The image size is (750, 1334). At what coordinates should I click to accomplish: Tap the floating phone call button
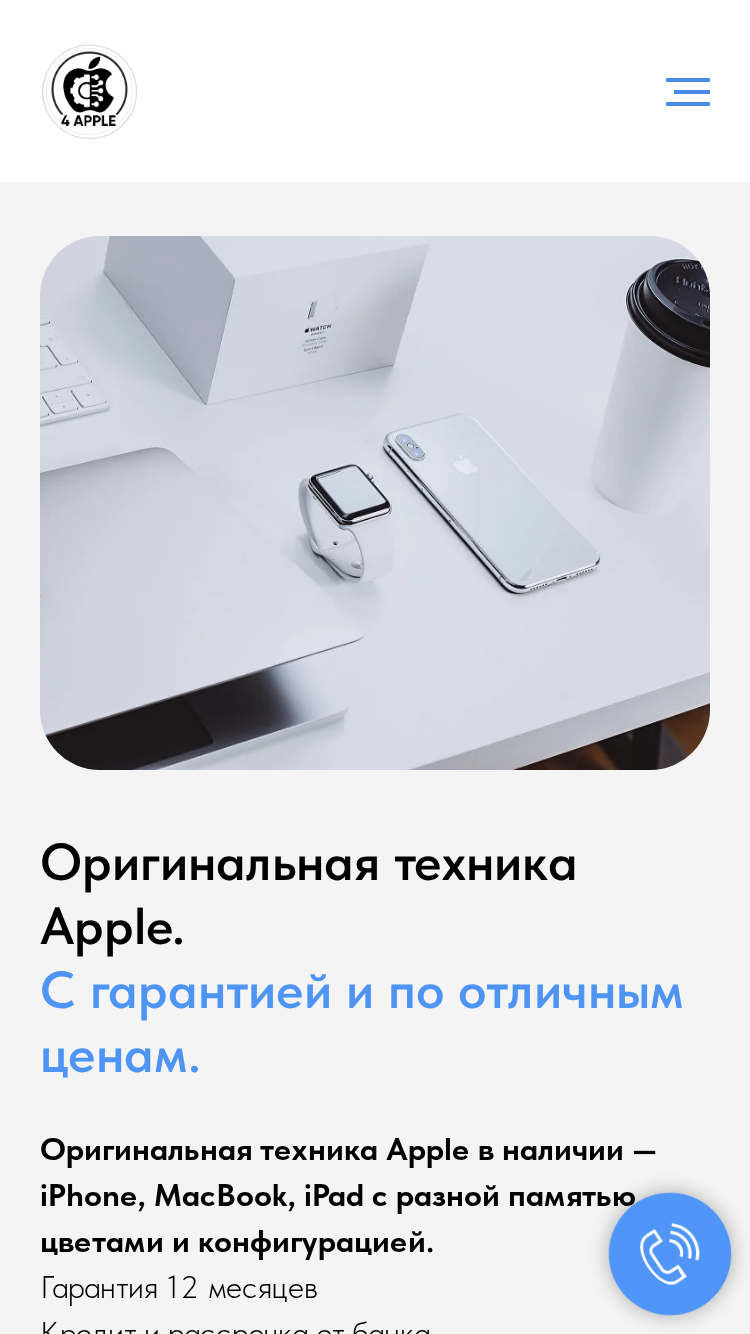click(670, 1253)
